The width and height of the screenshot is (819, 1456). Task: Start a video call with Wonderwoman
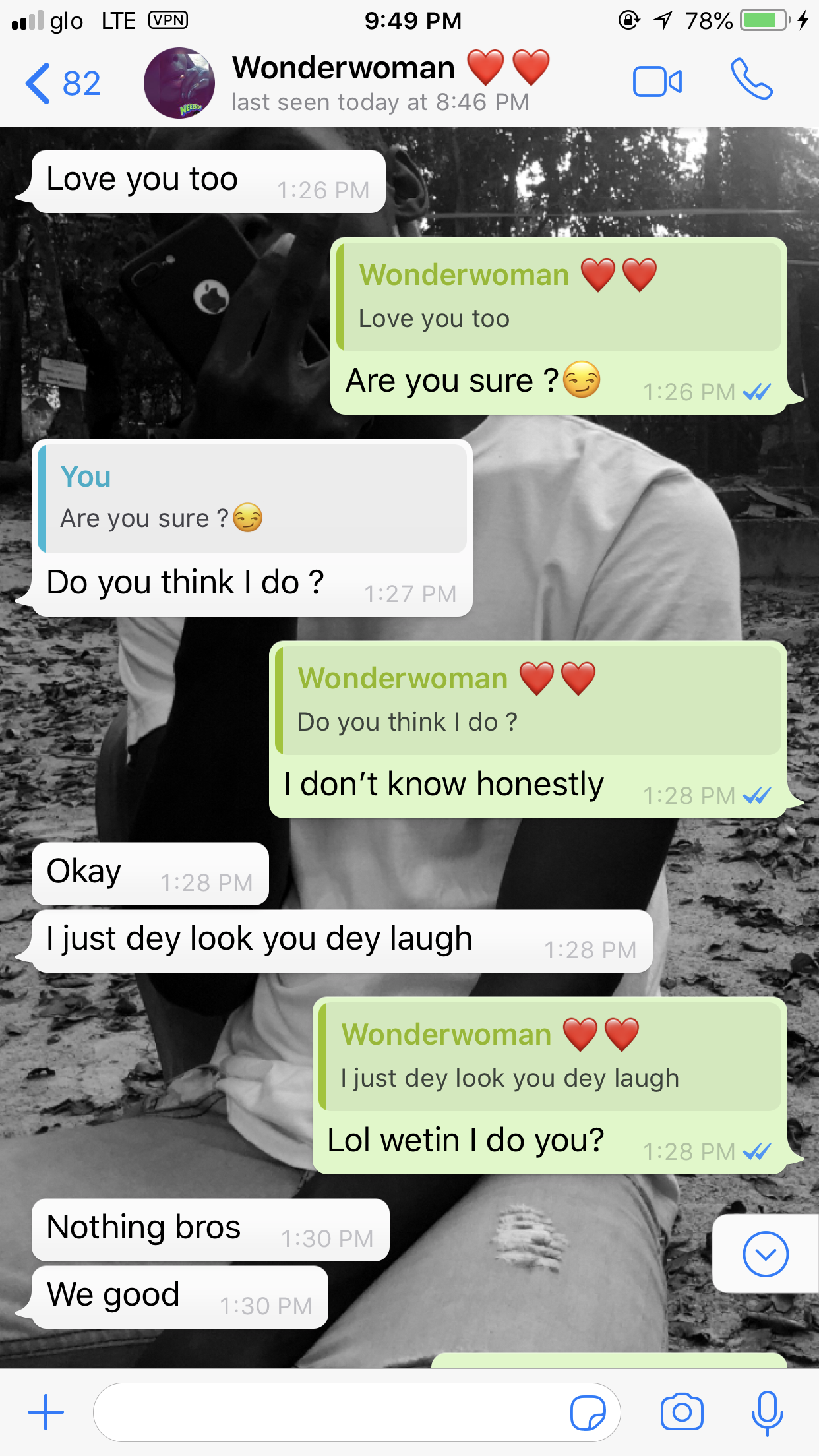657,82
